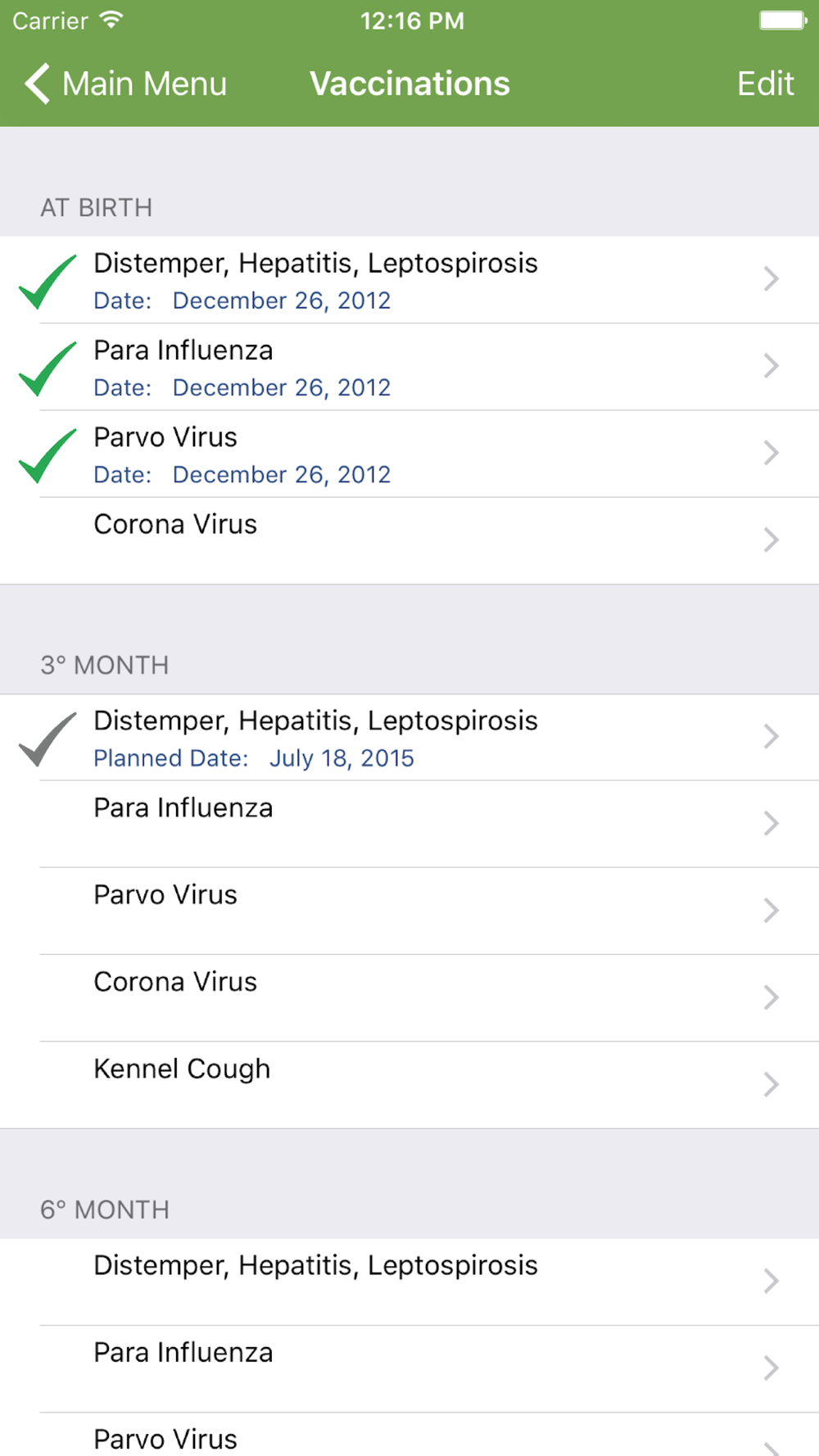
Task: Go back to Main Menu
Action: (x=125, y=84)
